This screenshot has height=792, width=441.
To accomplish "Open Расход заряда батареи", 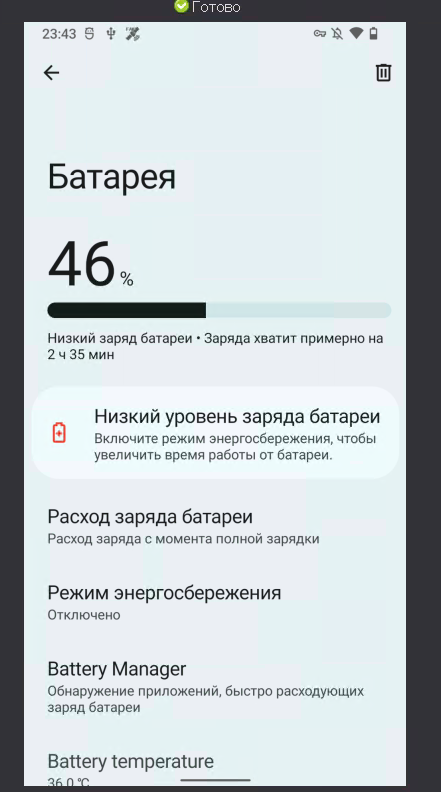I will click(215, 526).
